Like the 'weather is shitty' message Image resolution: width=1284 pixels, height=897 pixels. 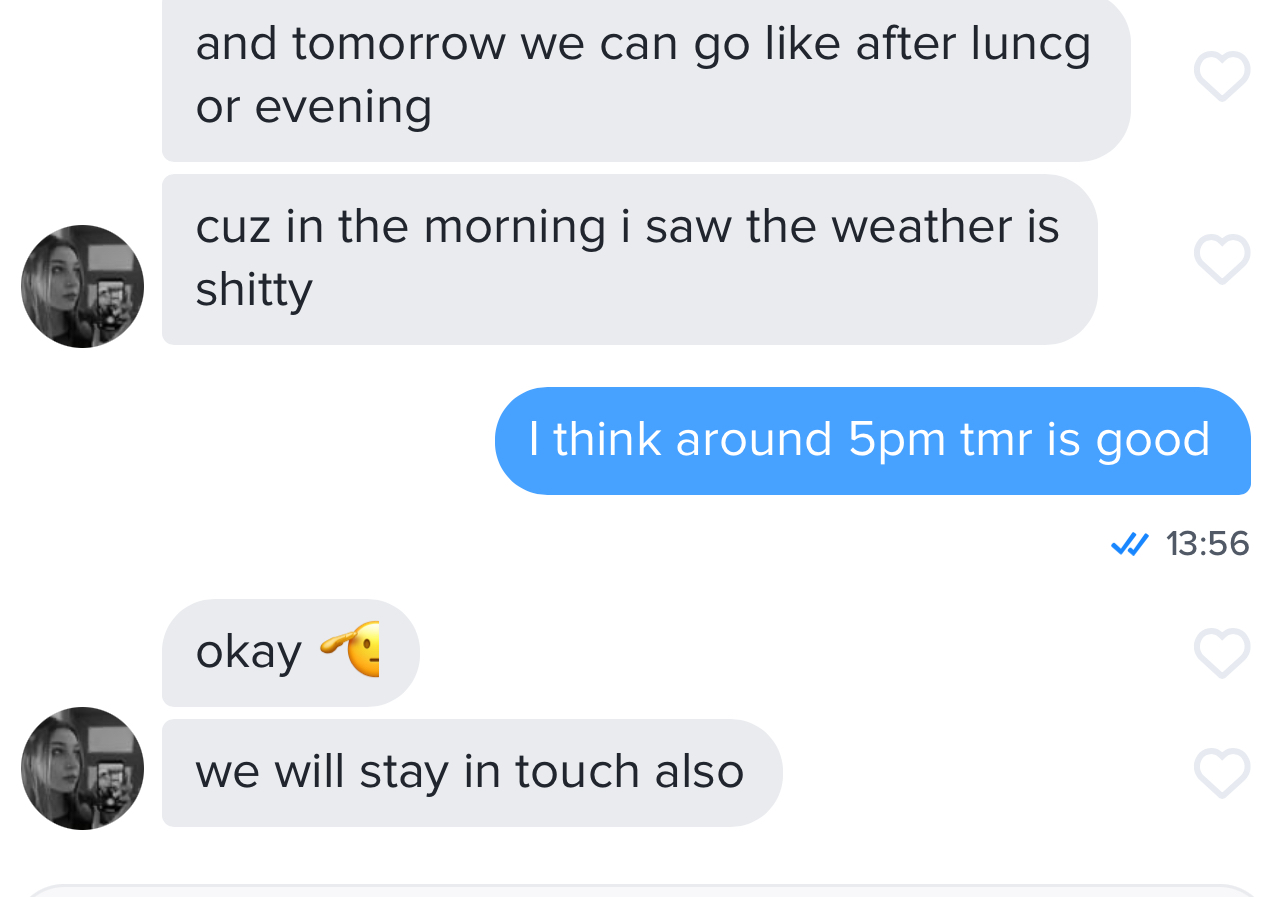tap(1222, 259)
